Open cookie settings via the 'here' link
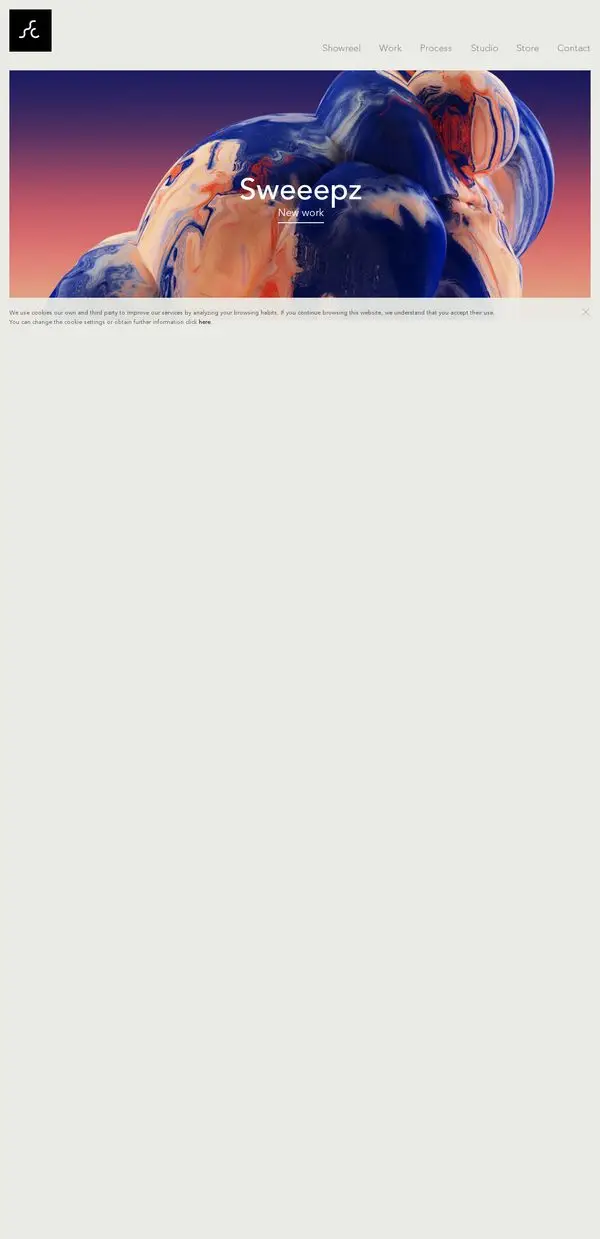600x1239 pixels. coord(204,322)
